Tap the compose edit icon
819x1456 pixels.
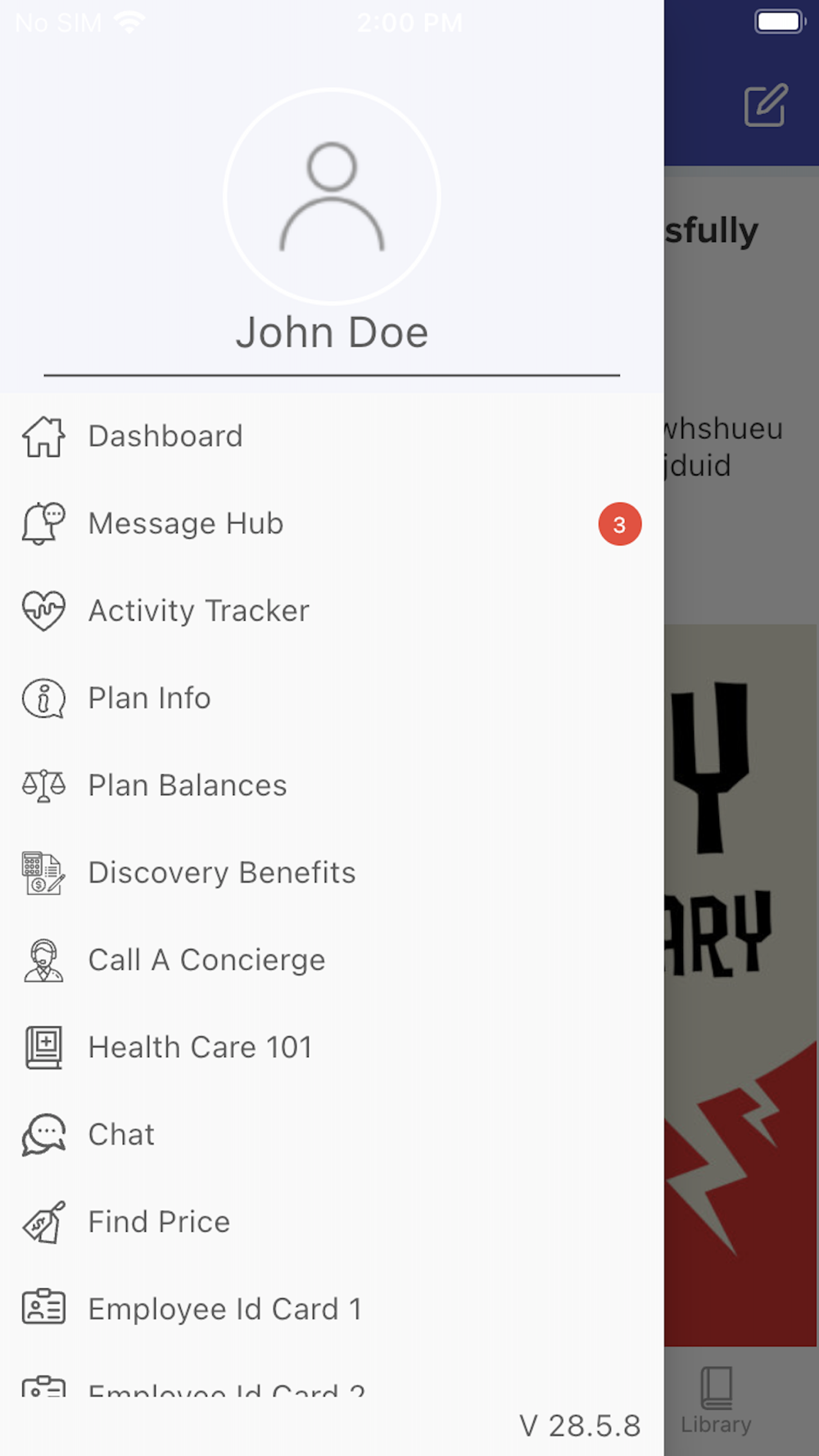766,105
